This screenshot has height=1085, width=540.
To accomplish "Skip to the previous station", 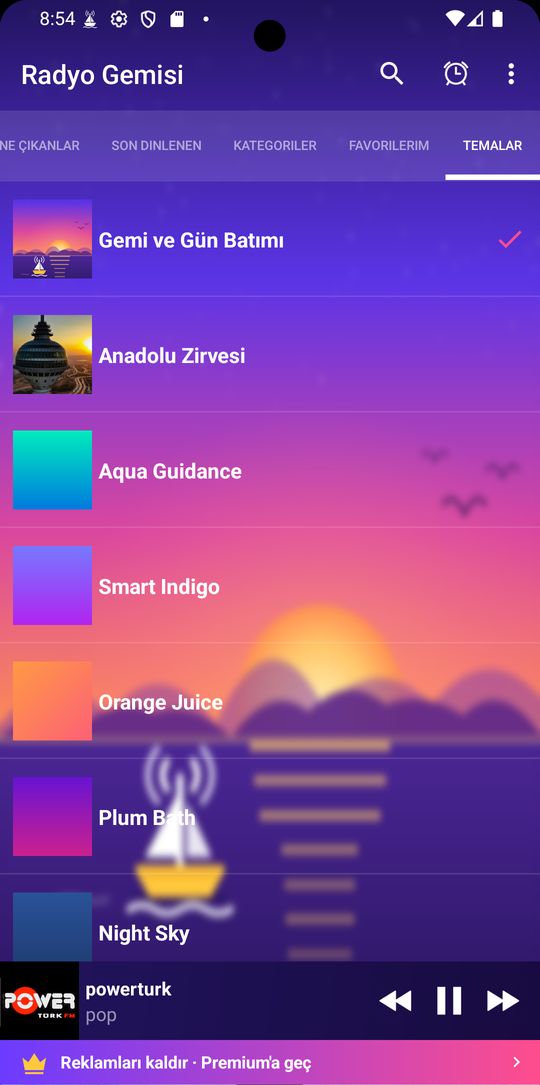I will click(x=395, y=1001).
